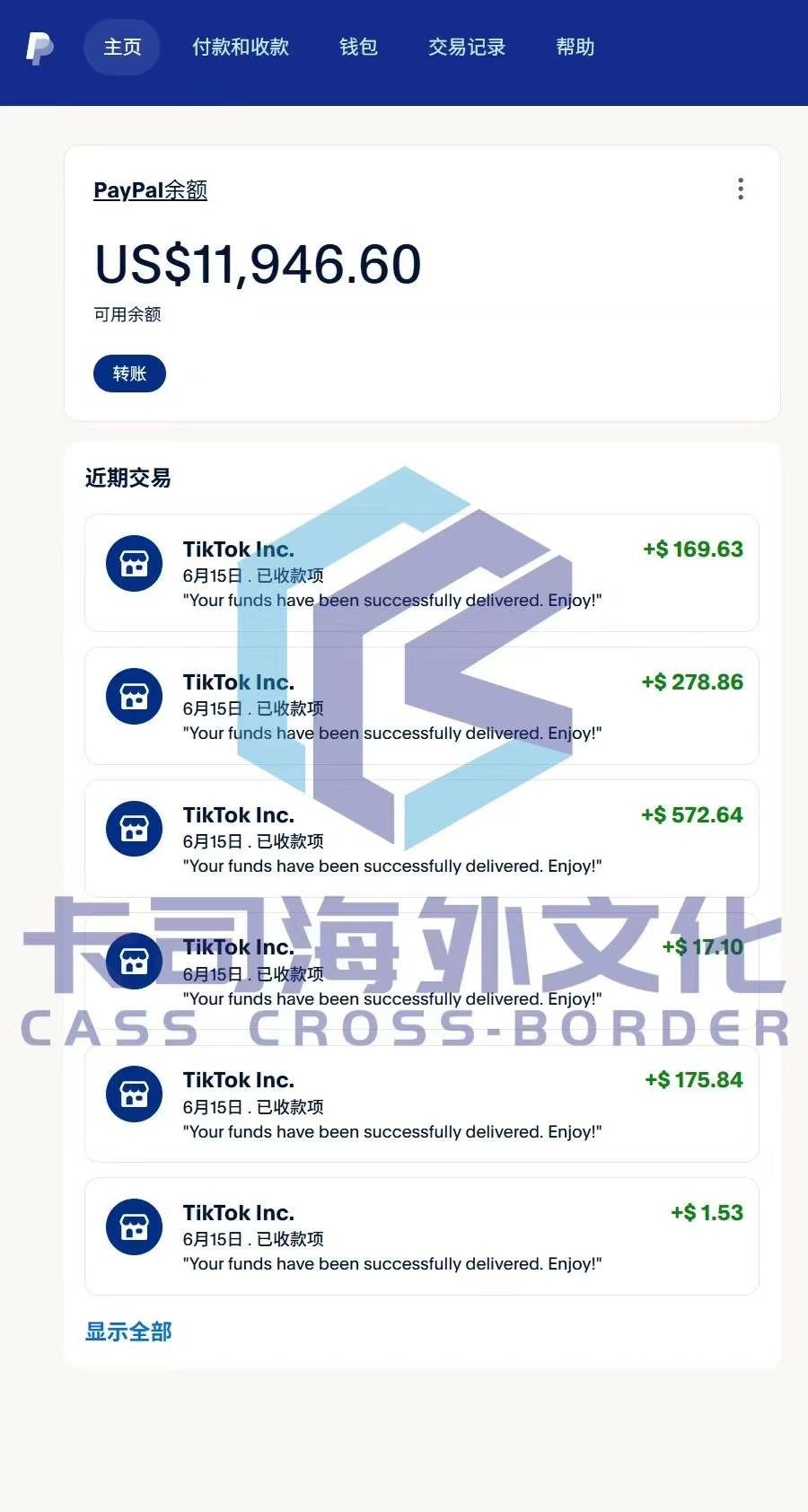
Task: Tap the 转账 button
Action: click(129, 374)
